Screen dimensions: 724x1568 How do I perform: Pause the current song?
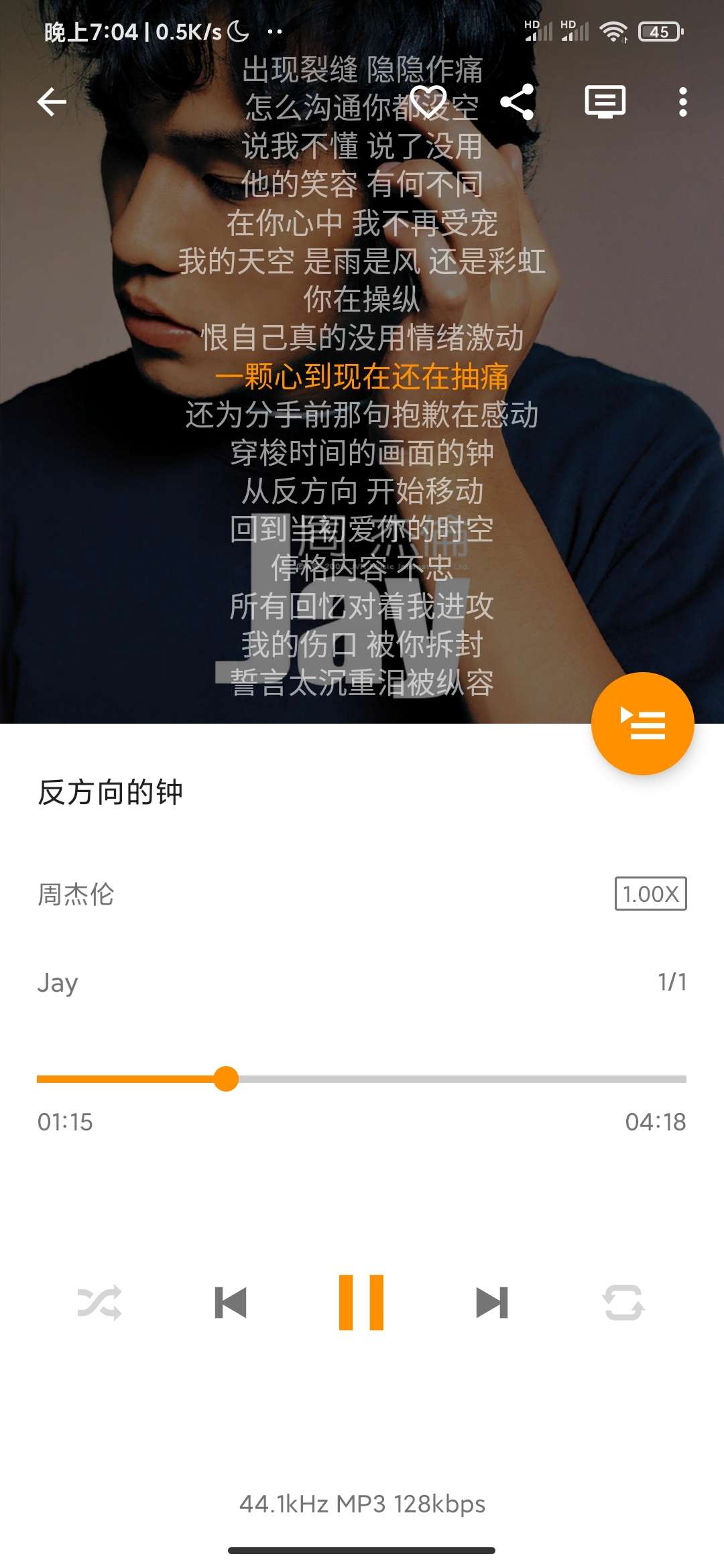[x=361, y=1303]
